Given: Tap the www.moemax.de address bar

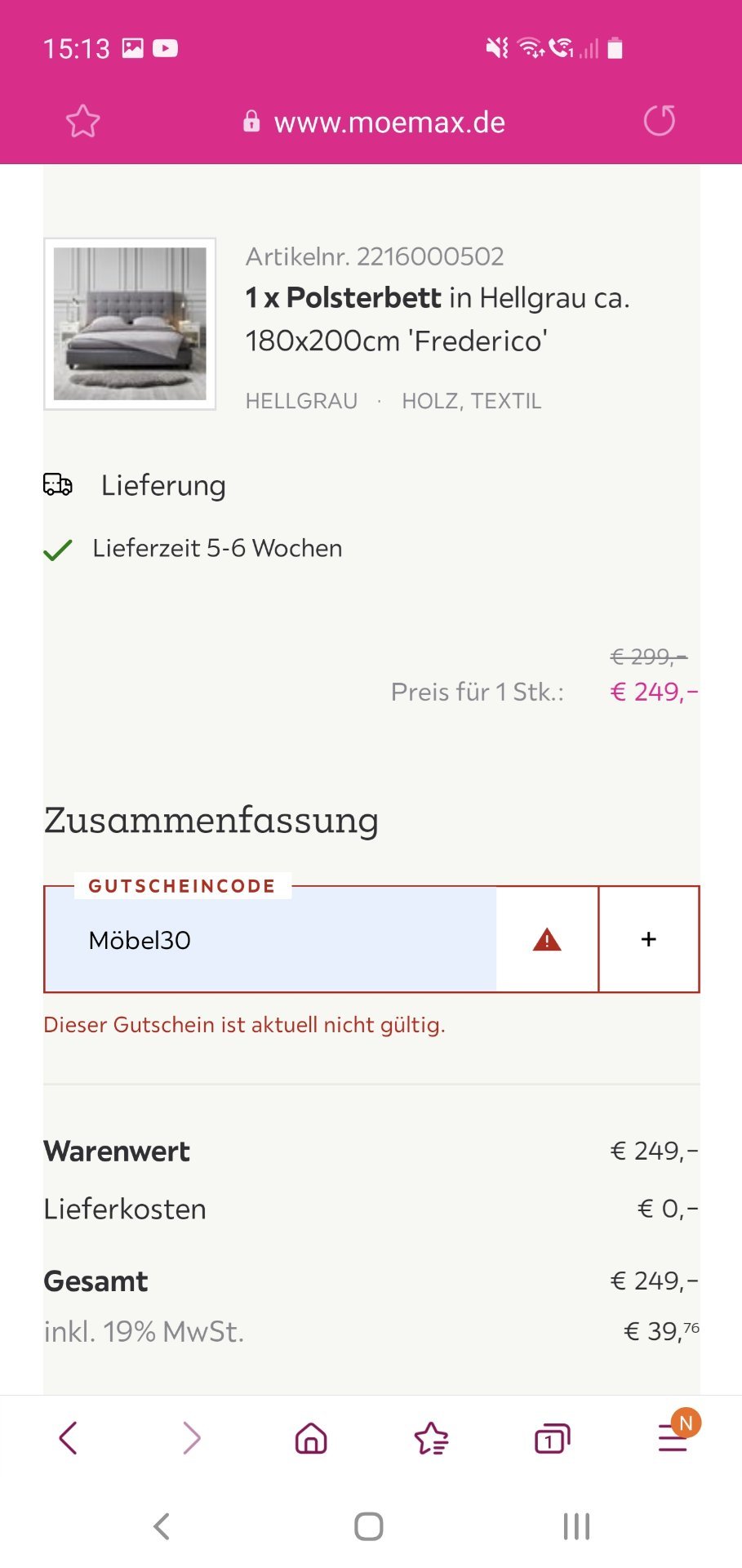Looking at the screenshot, I should (x=375, y=122).
